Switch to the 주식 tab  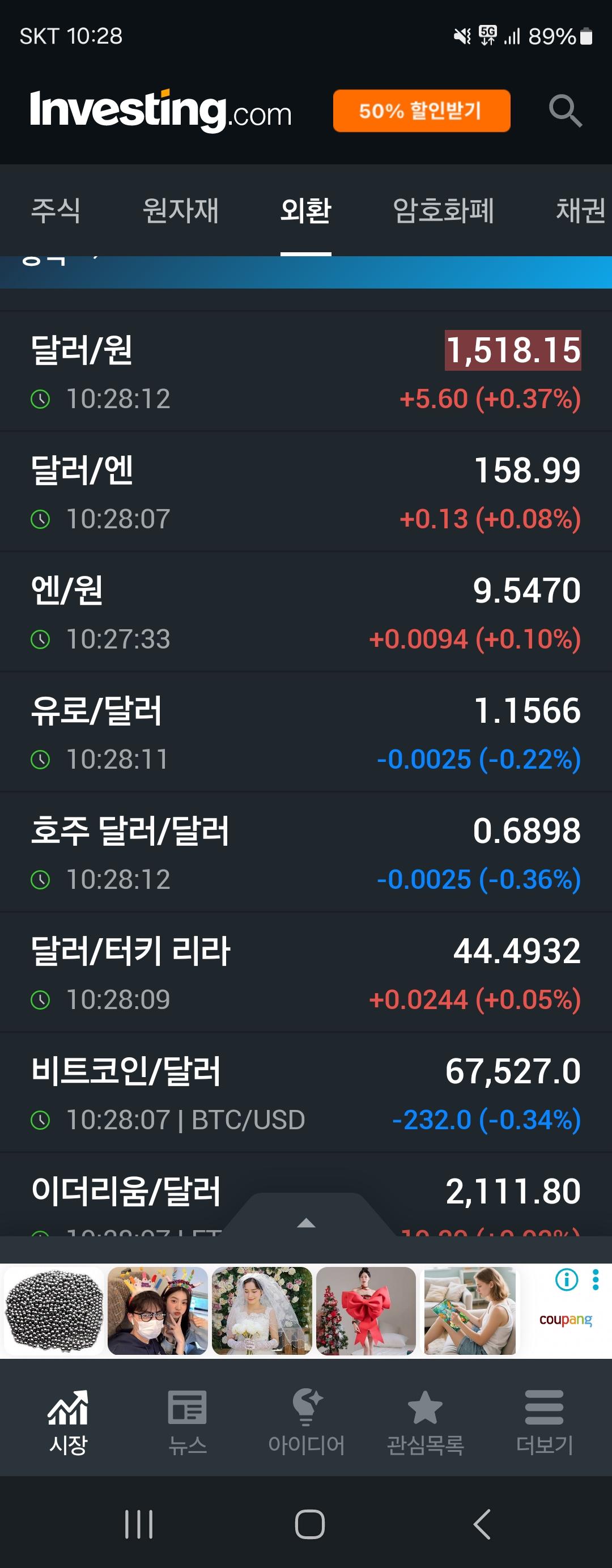click(56, 211)
